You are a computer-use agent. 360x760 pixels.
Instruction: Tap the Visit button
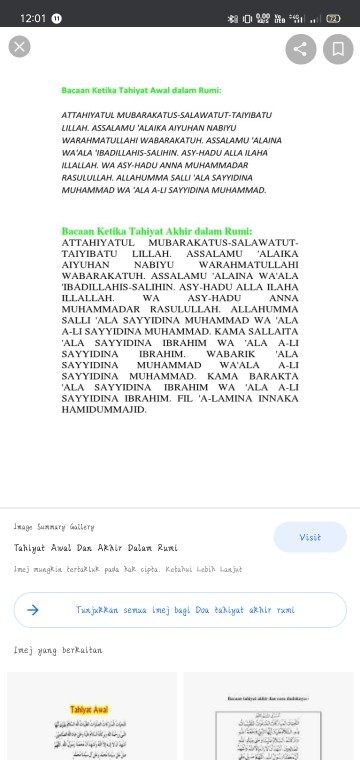coord(310,537)
